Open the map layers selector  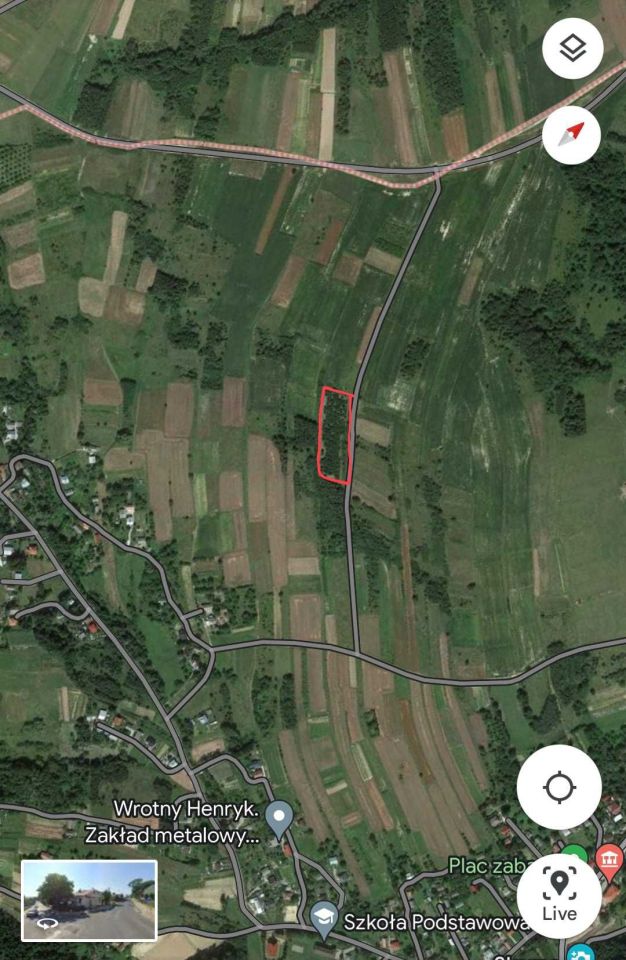tap(571, 48)
